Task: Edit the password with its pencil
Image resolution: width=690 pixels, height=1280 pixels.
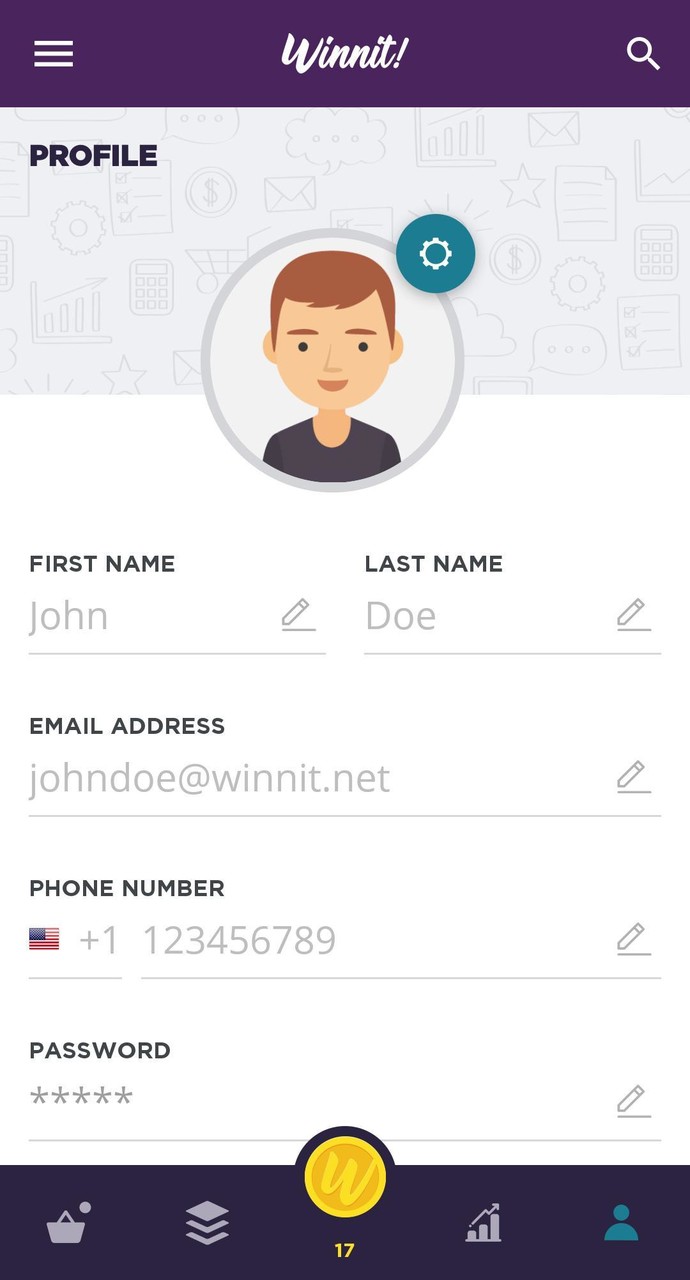Action: [x=633, y=1101]
